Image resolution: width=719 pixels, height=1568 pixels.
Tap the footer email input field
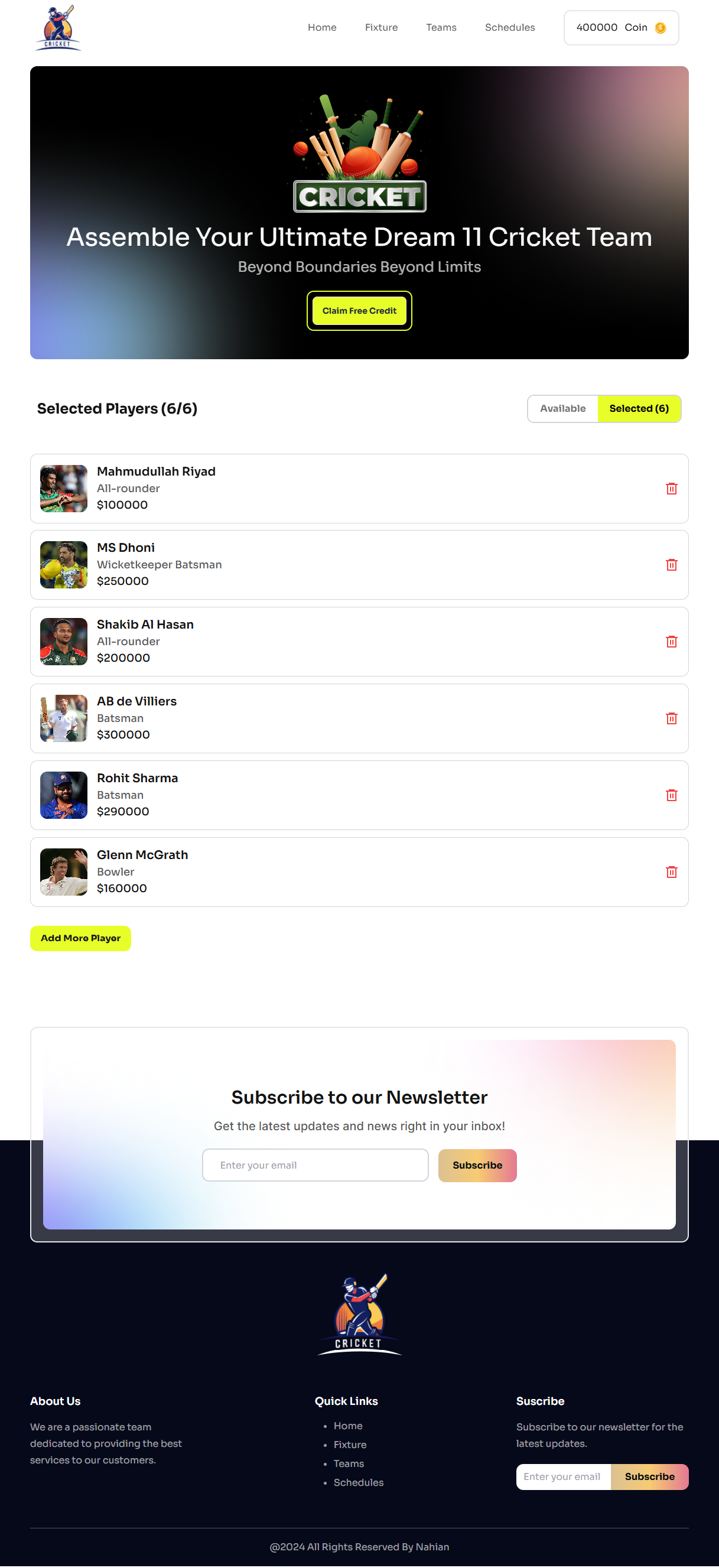(563, 1476)
